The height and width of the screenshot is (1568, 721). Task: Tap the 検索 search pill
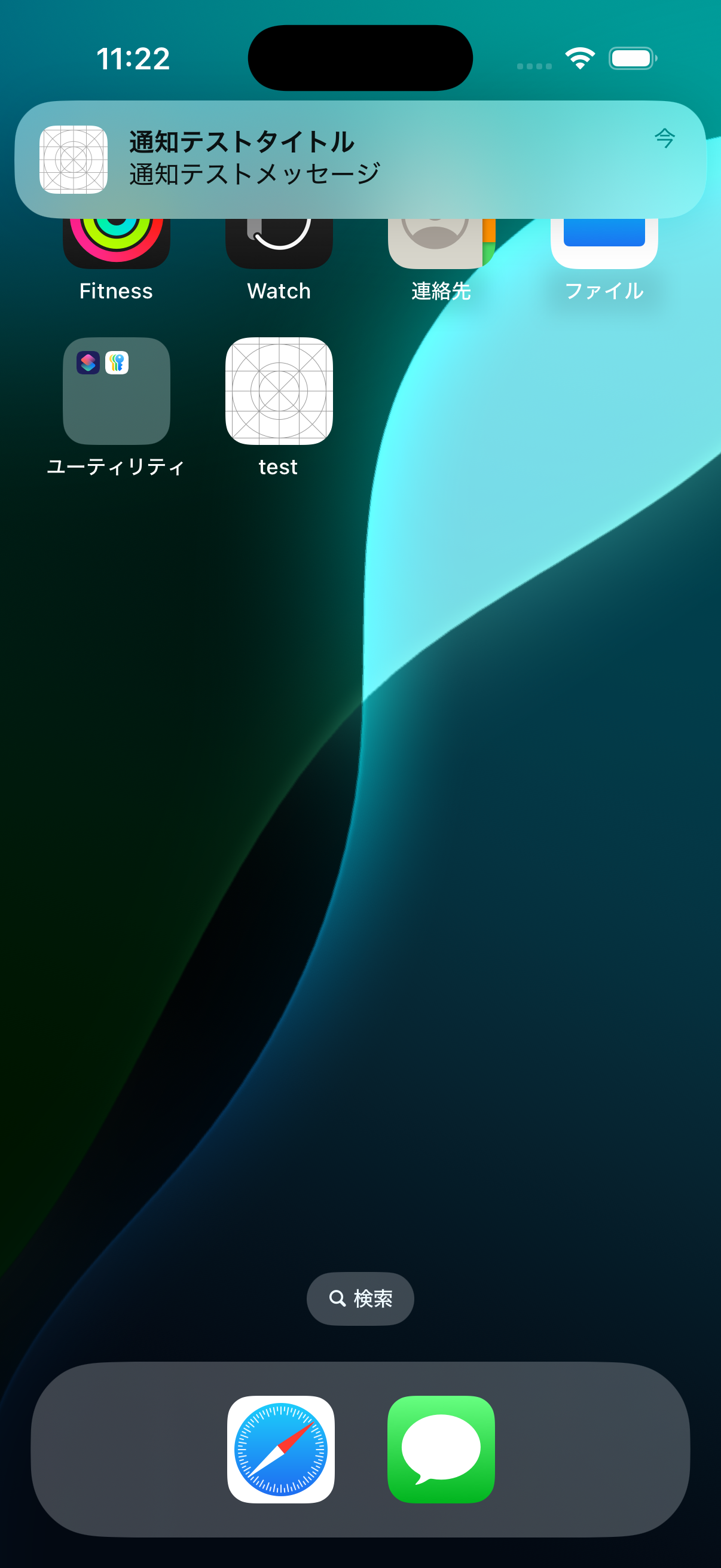(x=360, y=1298)
